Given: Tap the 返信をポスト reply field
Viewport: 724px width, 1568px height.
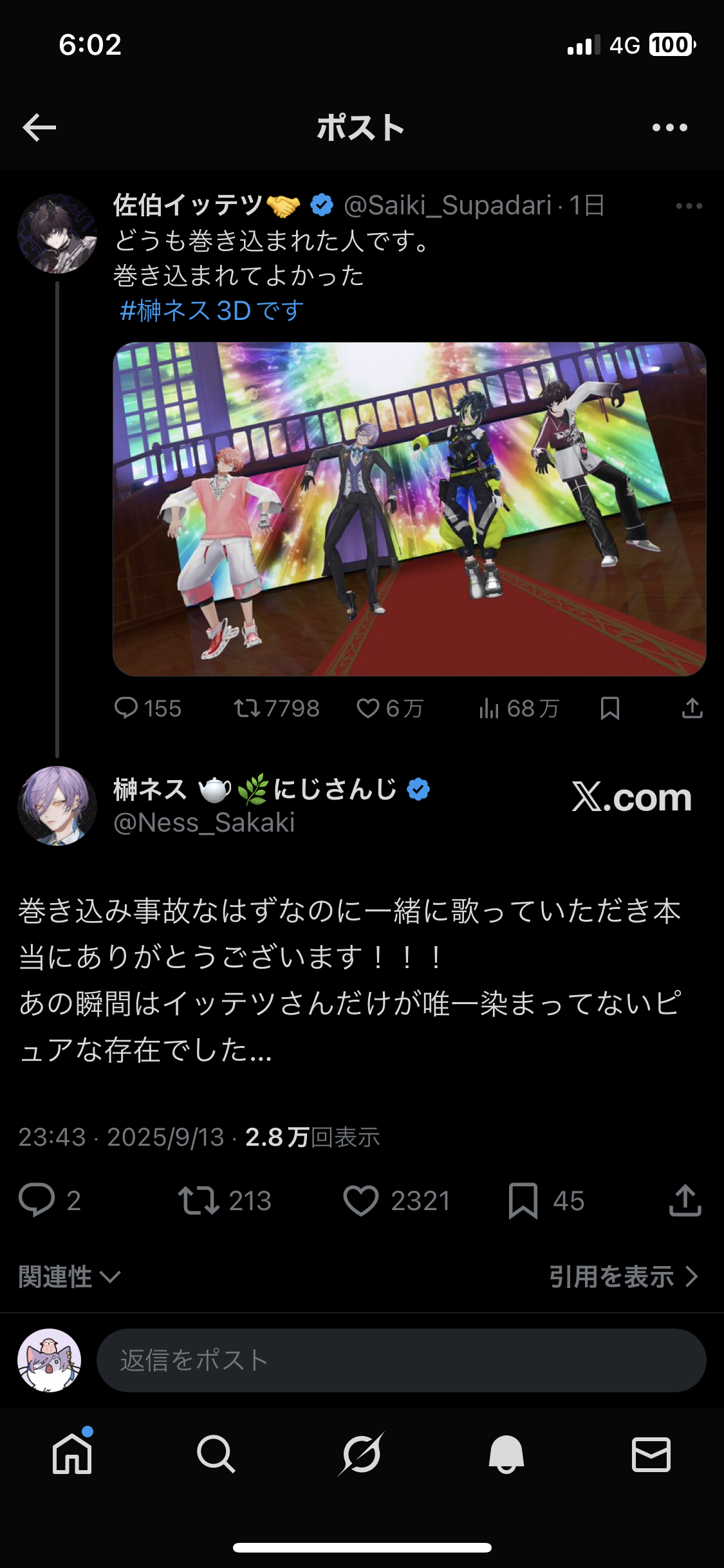Looking at the screenshot, I should point(401,1360).
